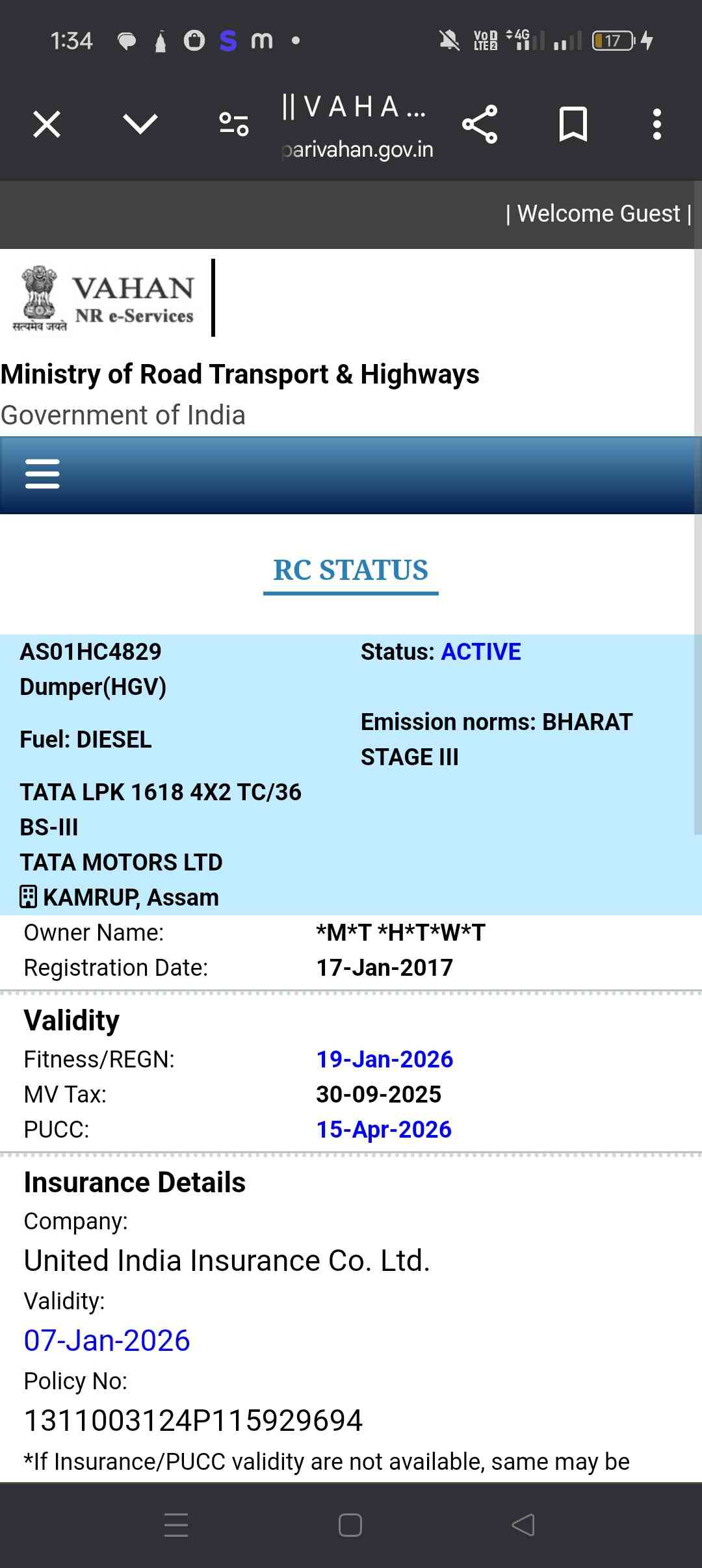Open recent apps from navigation bar
This screenshot has width=702, height=1568.
click(176, 1524)
